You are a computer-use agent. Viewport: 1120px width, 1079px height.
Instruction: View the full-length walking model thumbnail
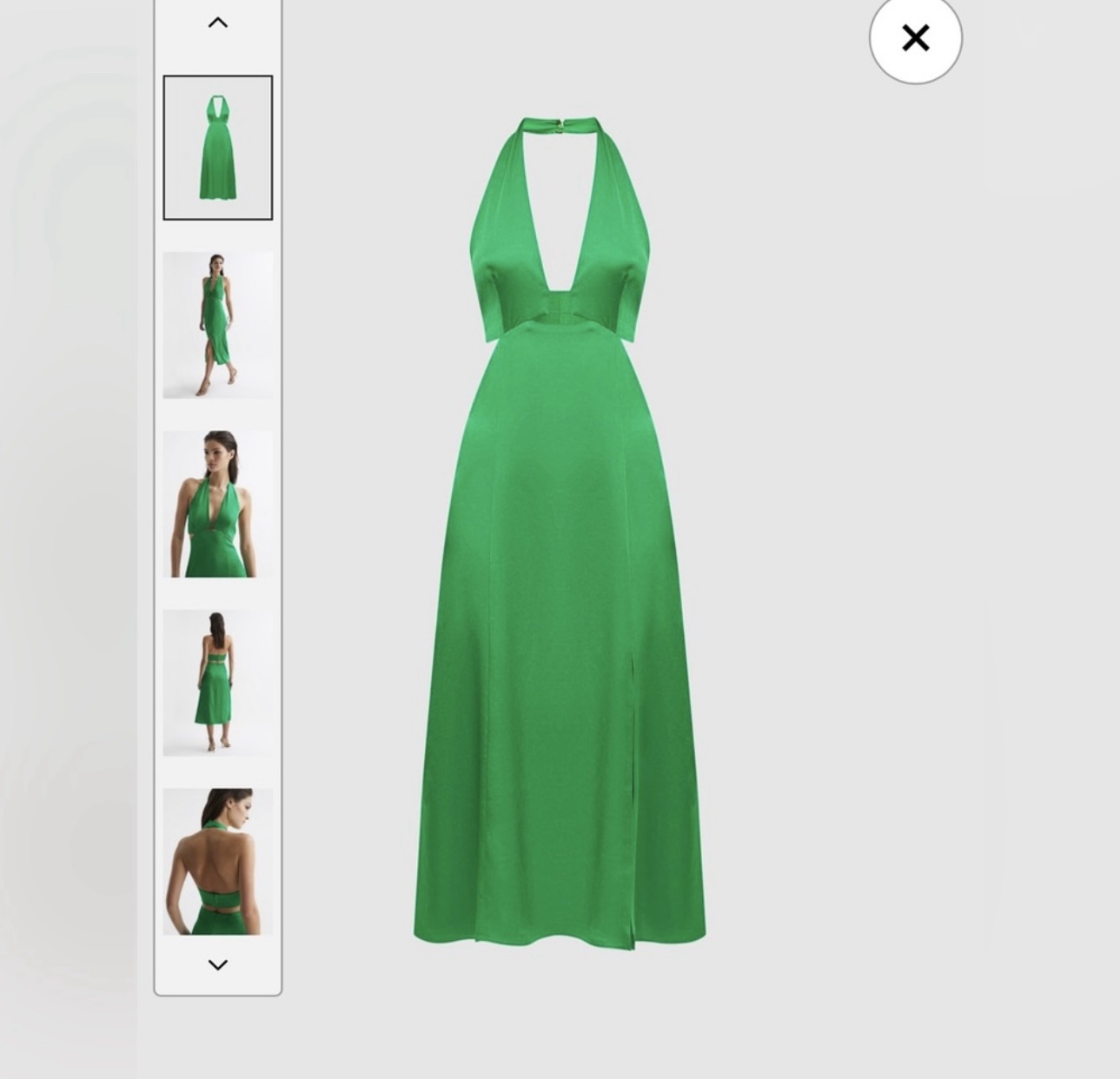click(218, 325)
